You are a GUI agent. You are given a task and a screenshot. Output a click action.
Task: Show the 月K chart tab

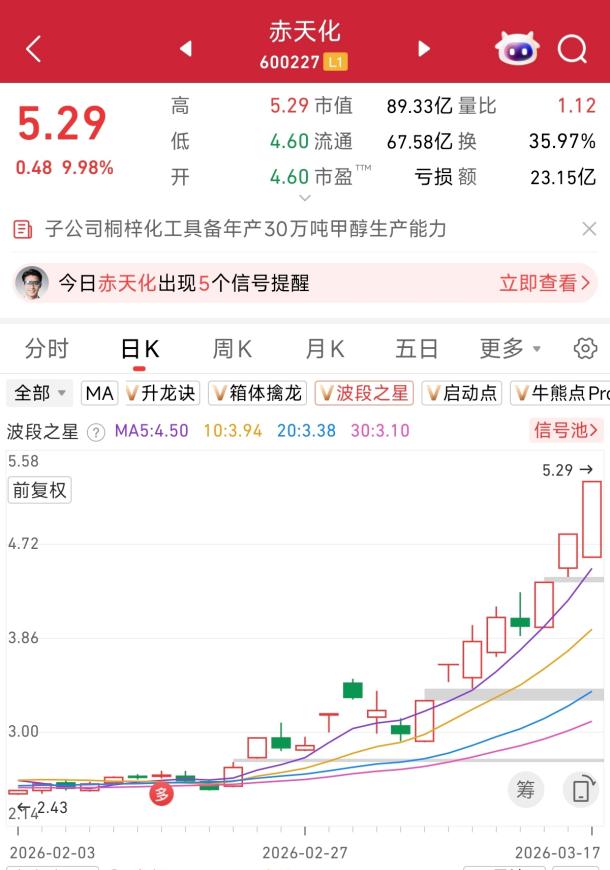coord(325,348)
